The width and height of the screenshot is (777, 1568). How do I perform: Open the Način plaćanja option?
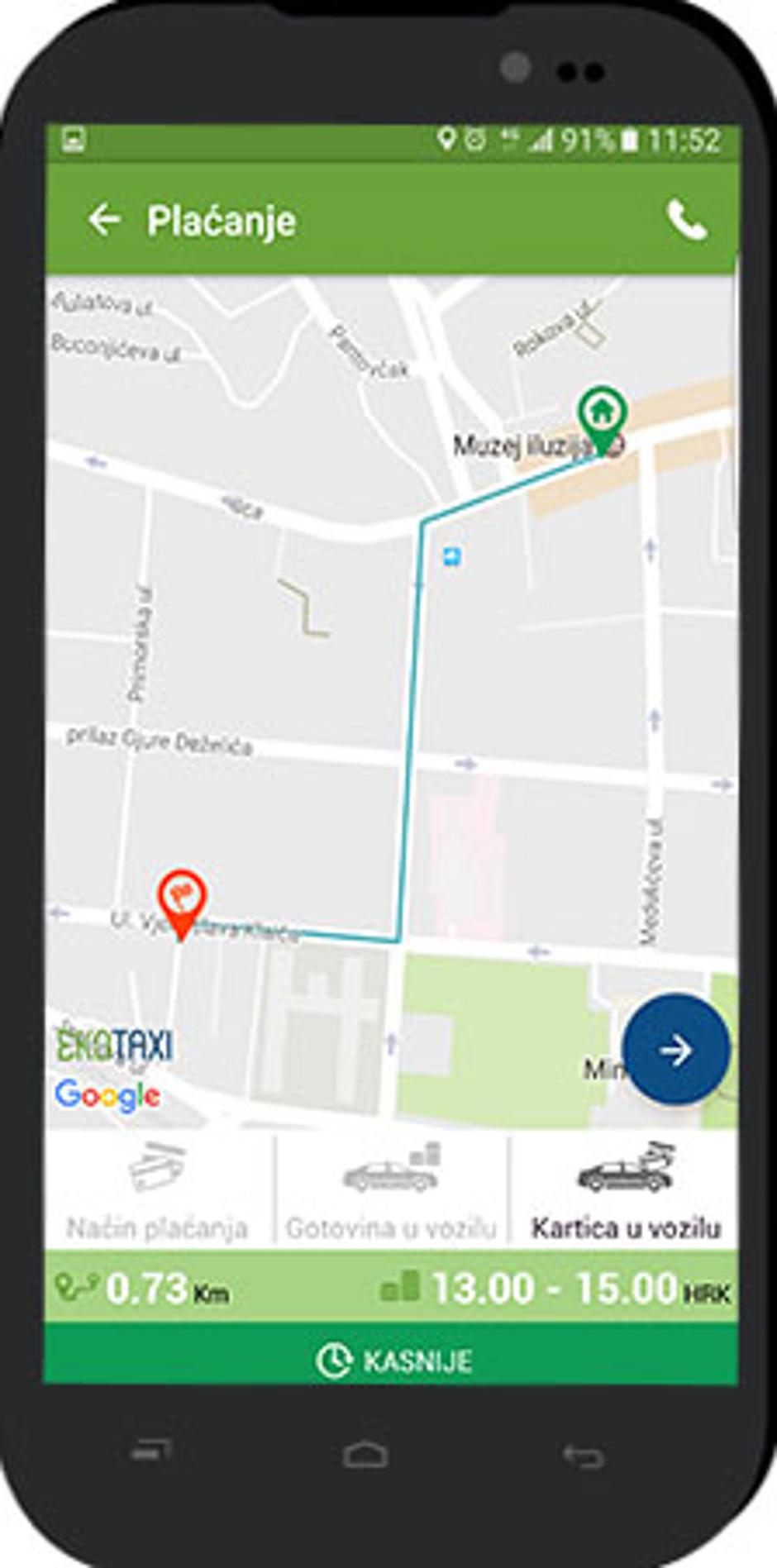tap(158, 1190)
